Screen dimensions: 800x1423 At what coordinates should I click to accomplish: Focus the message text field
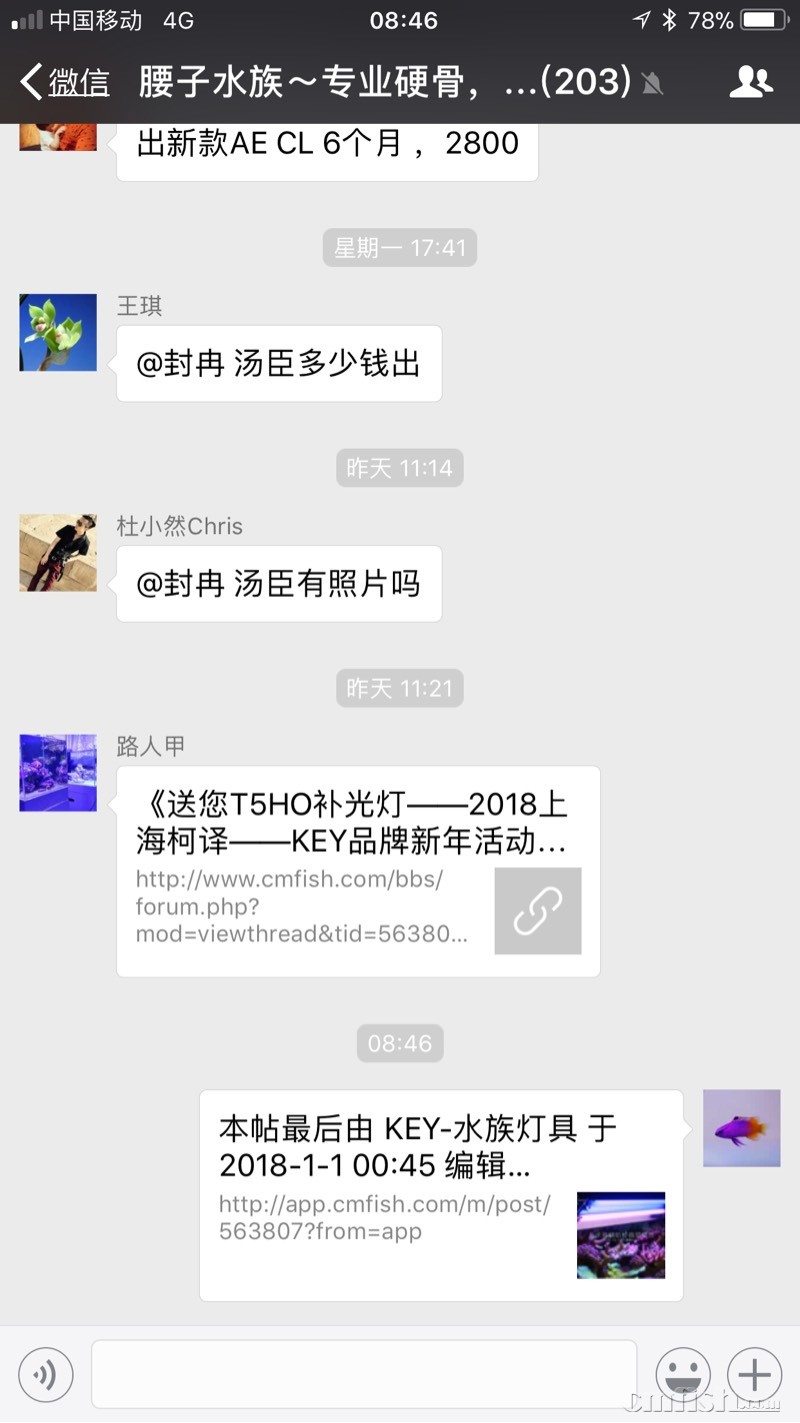(364, 1375)
